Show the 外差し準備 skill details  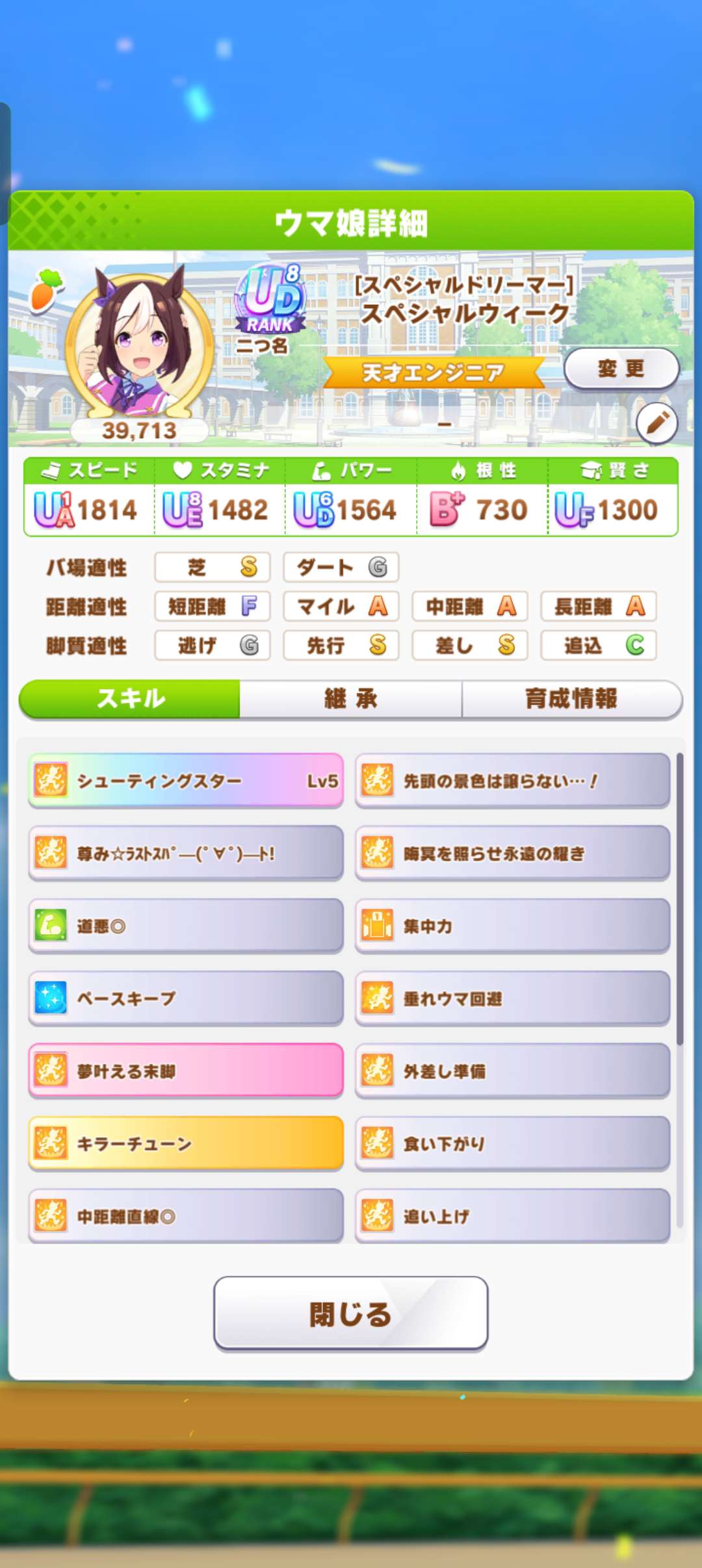coord(512,1071)
